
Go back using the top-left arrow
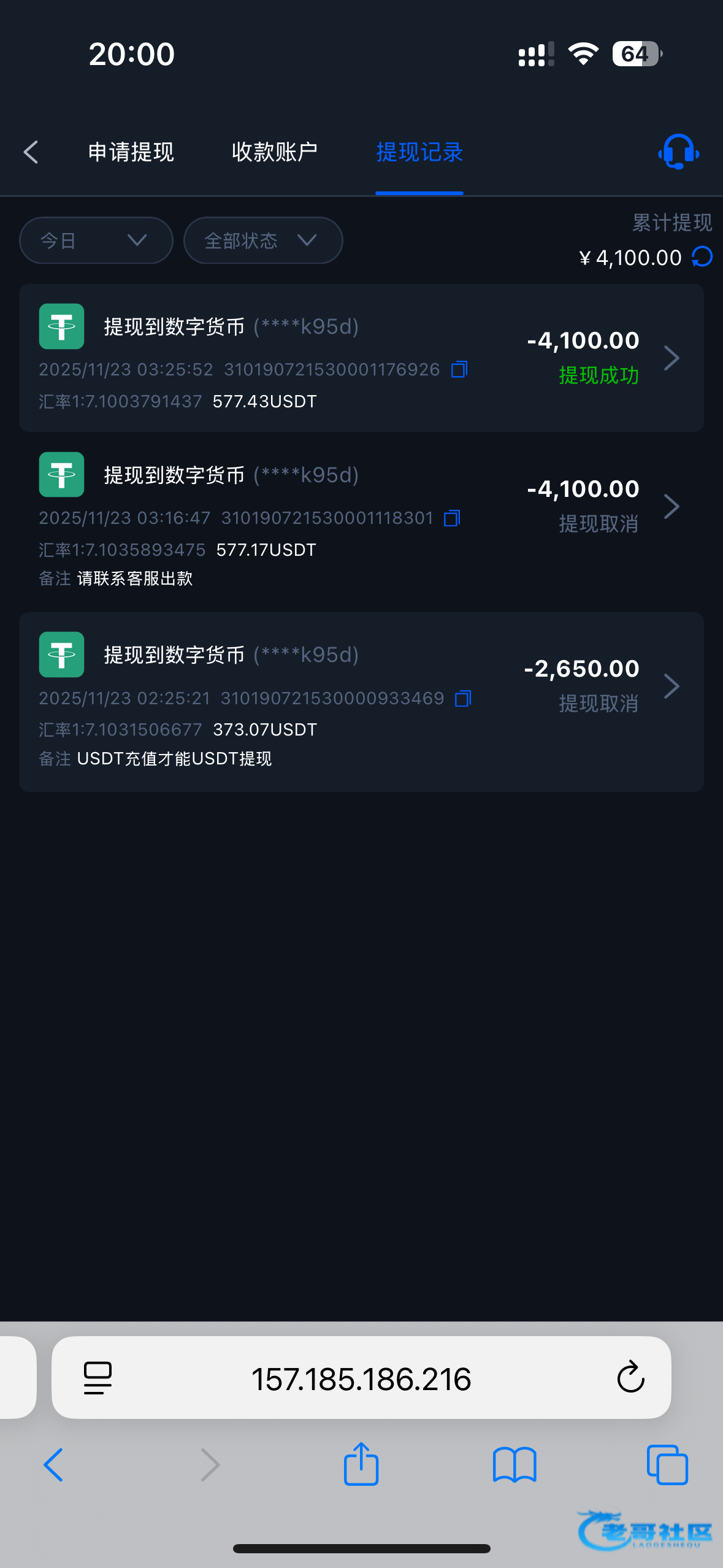tap(31, 152)
